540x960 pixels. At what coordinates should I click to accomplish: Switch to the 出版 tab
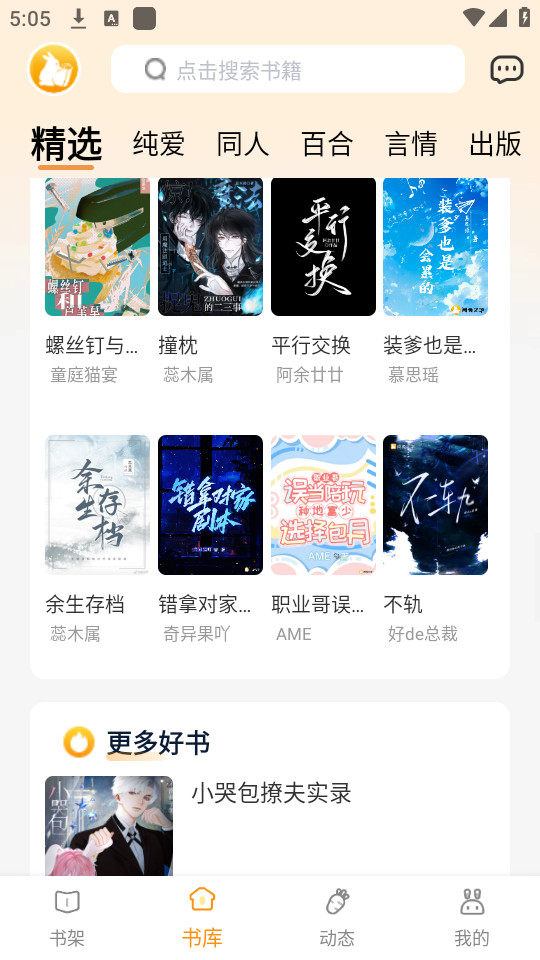(x=495, y=144)
